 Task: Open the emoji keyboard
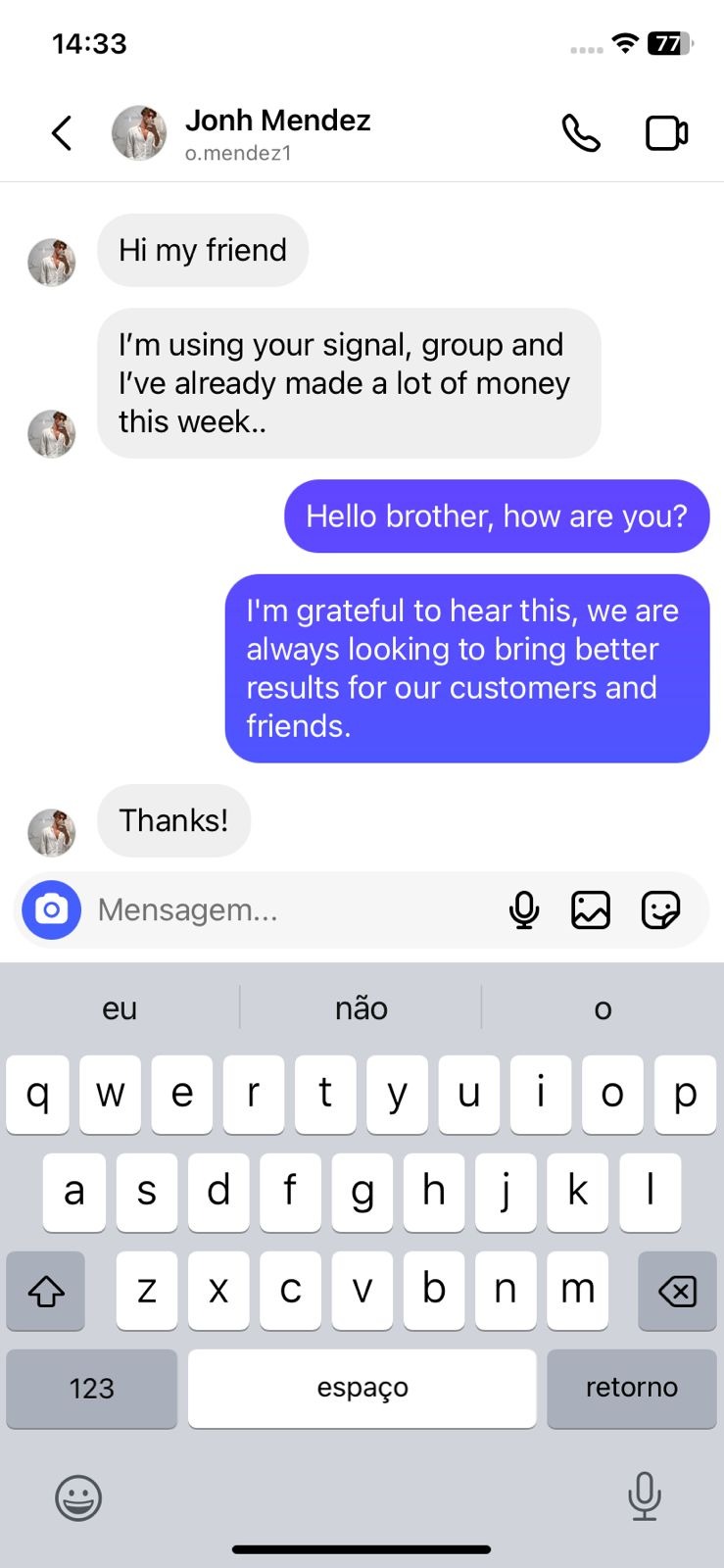[x=78, y=1497]
